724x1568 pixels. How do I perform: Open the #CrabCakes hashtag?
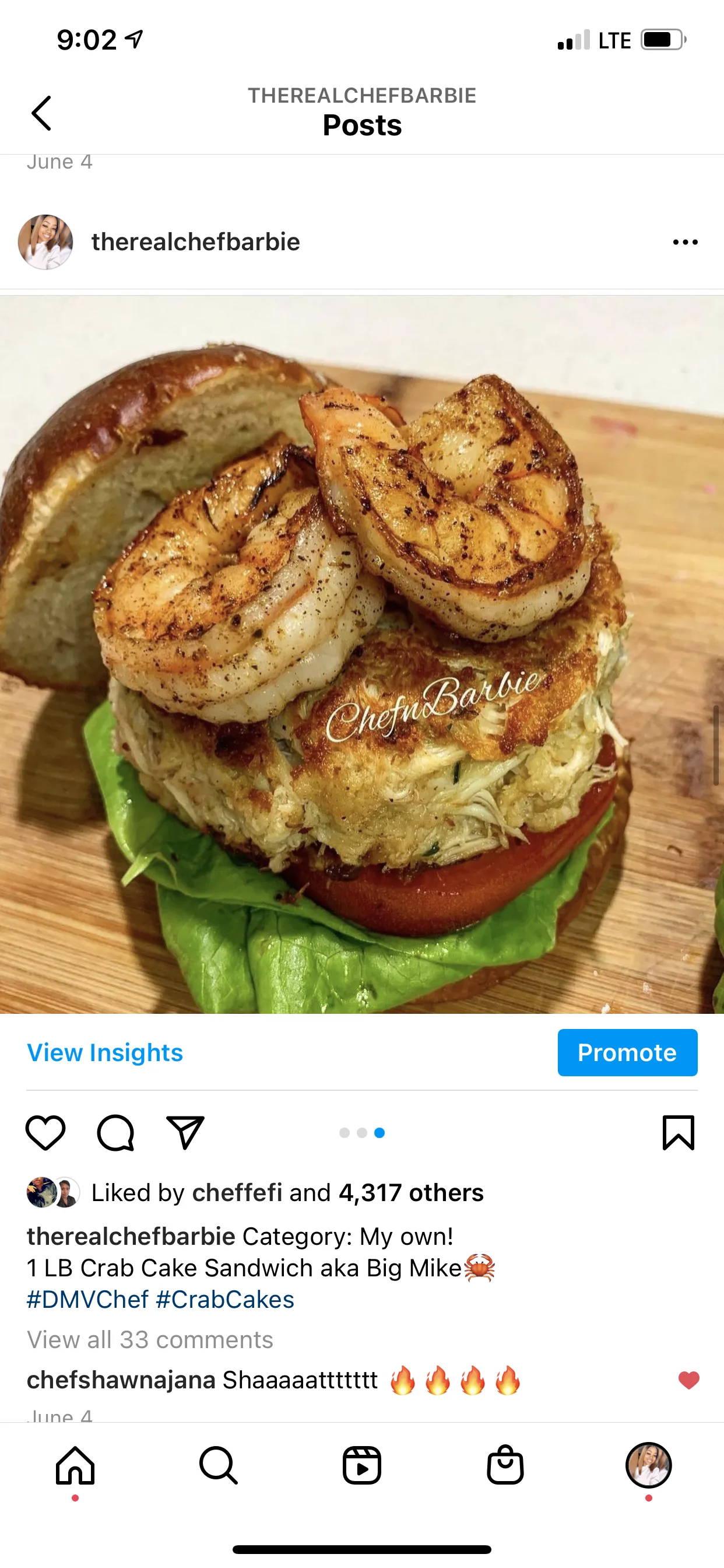pyautogui.click(x=224, y=1300)
